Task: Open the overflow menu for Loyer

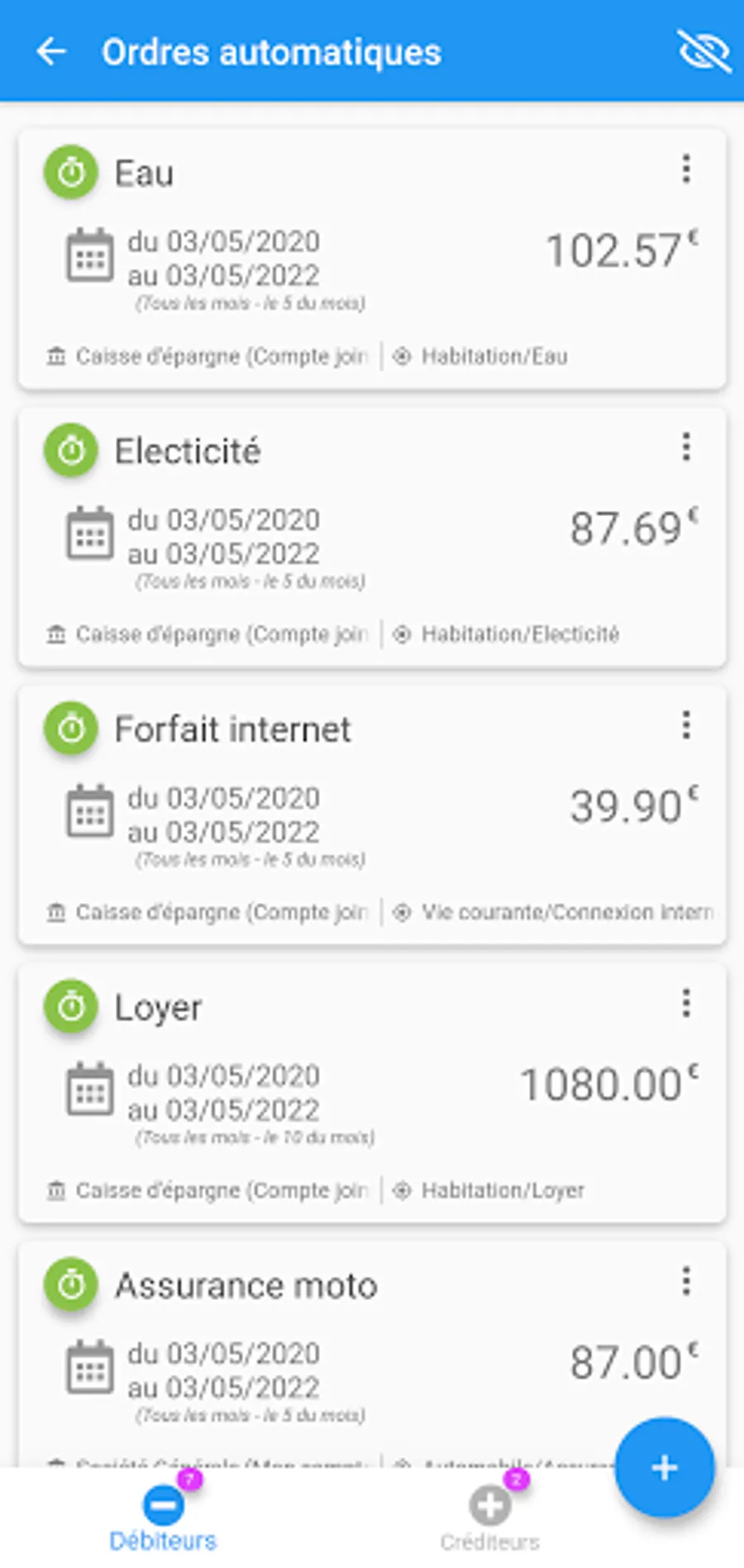Action: coord(686,1003)
